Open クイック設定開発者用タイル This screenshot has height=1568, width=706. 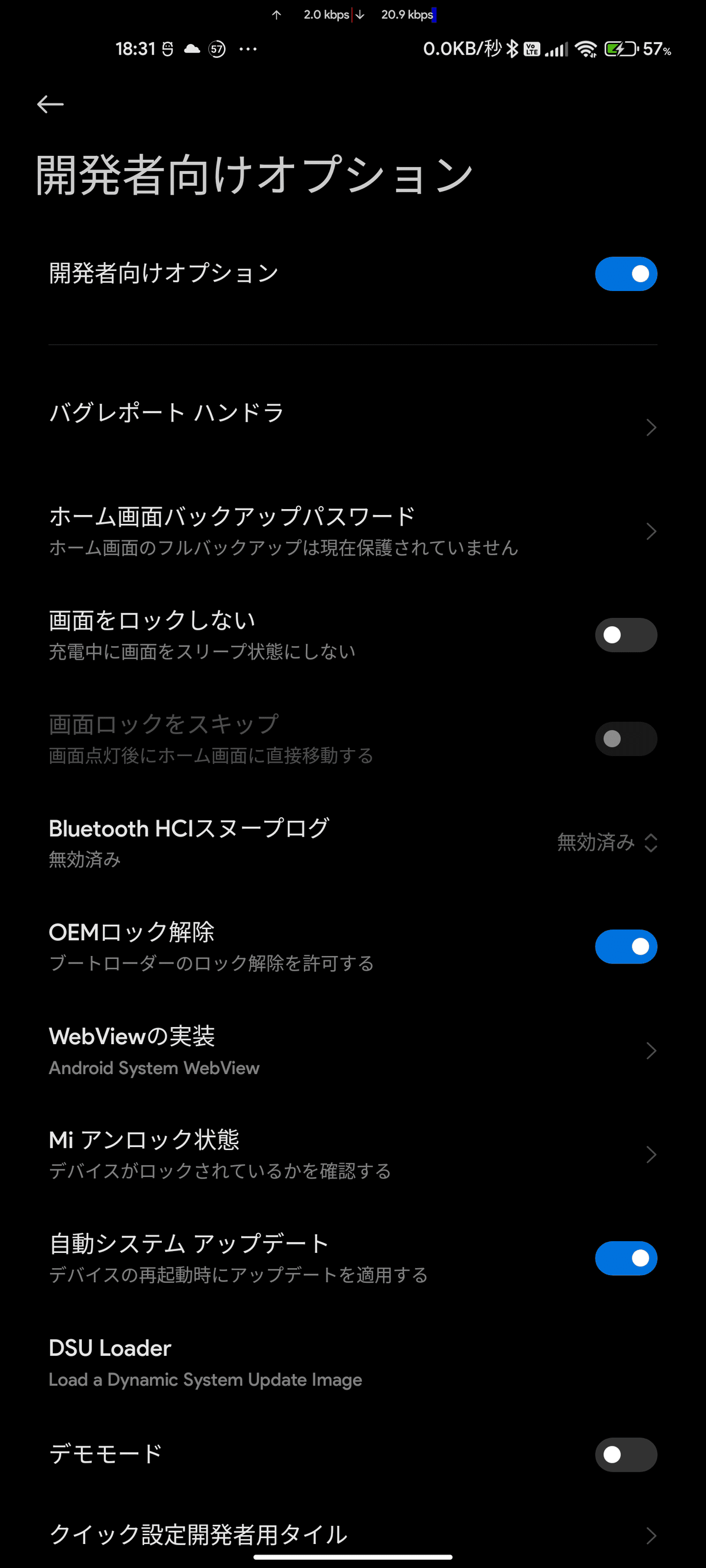(x=352, y=1535)
